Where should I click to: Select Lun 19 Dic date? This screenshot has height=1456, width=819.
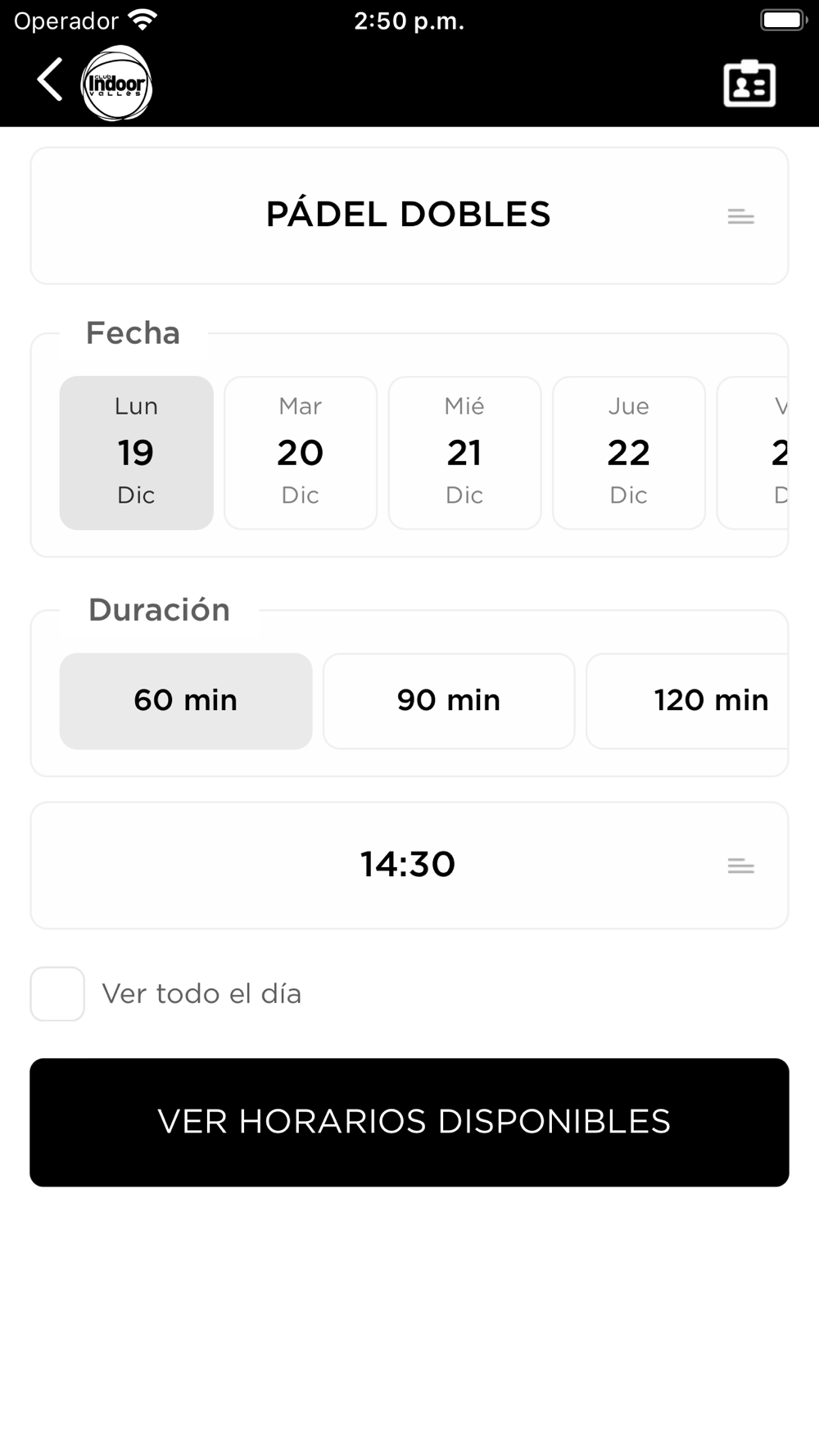pos(136,453)
